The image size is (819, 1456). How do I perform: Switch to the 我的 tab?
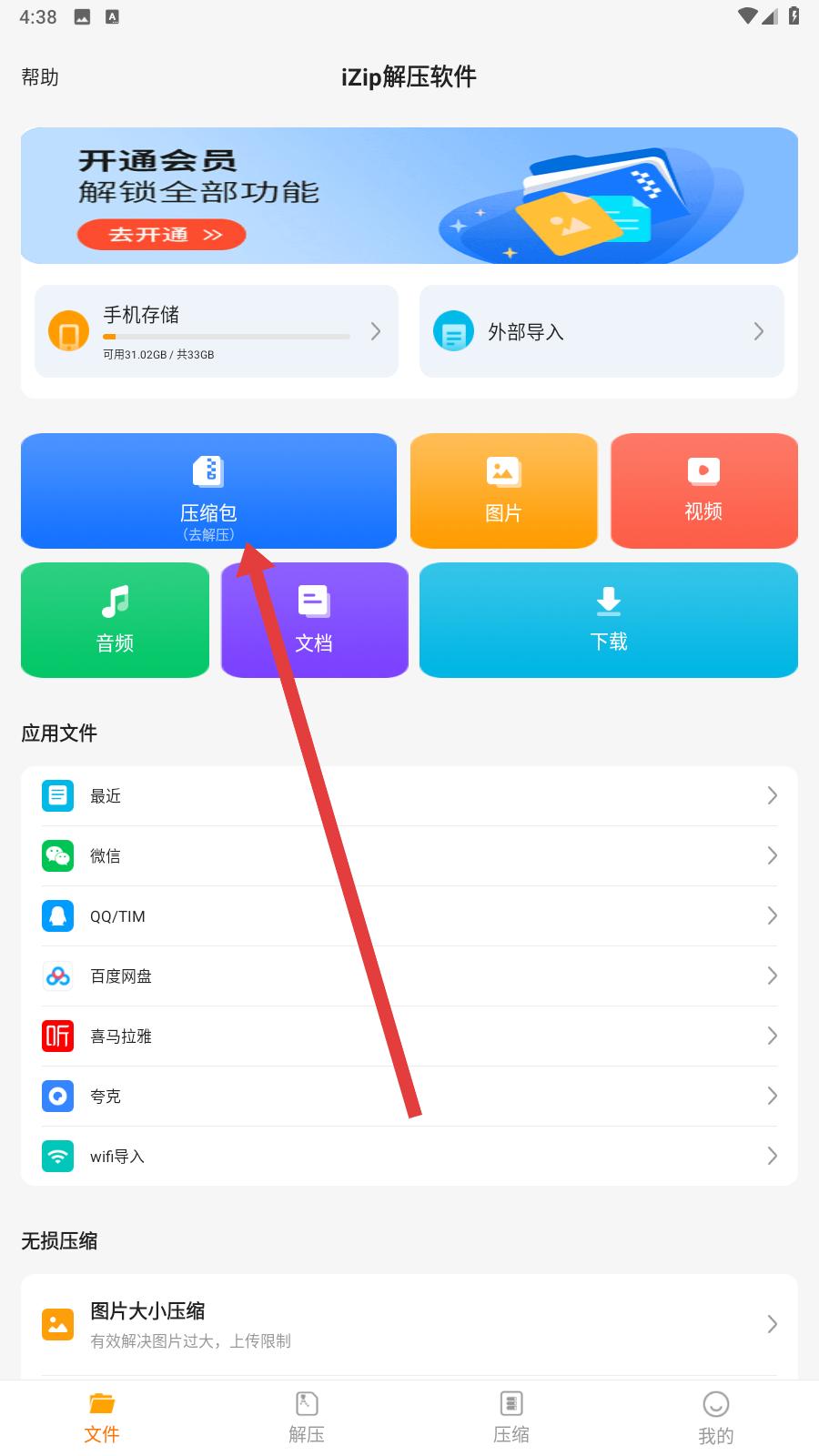click(716, 1418)
